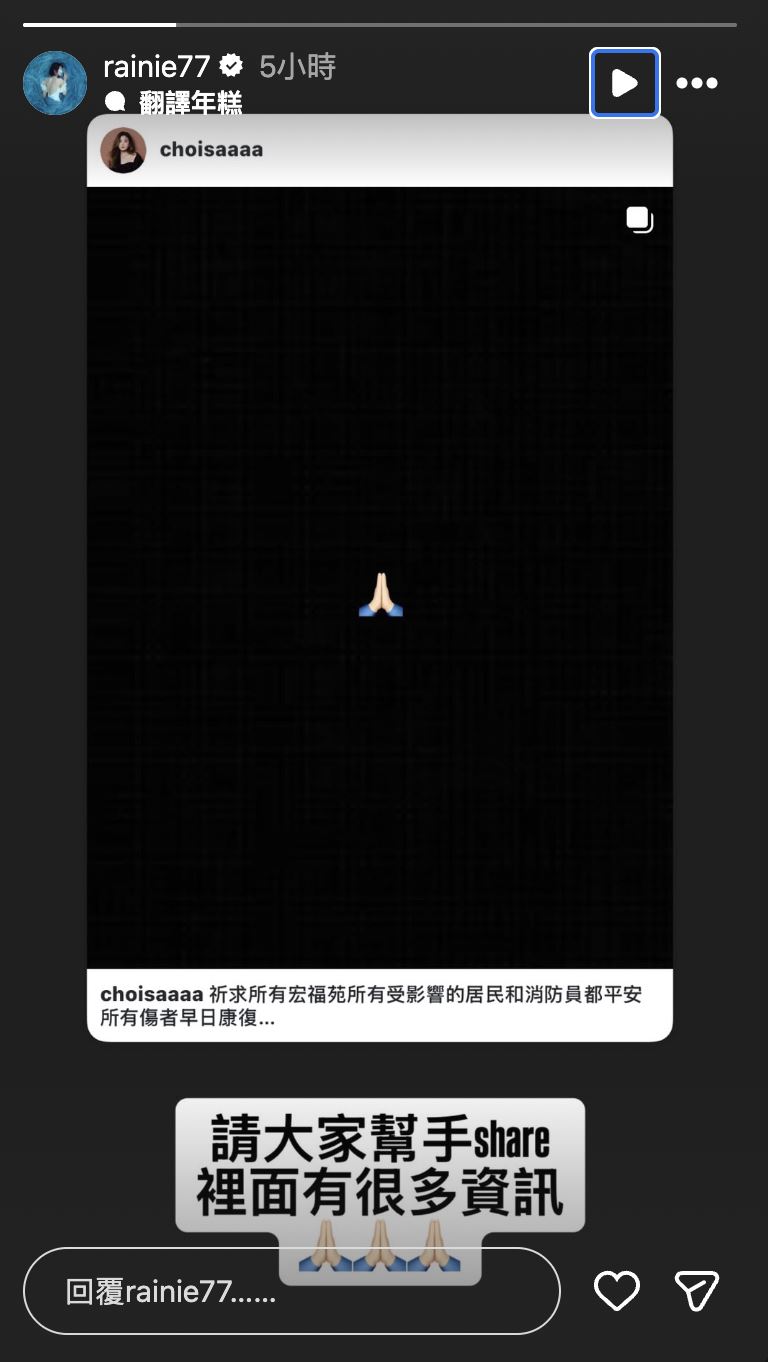The image size is (768, 1362).
Task: Toggle like on the story with the heart
Action: point(617,1290)
